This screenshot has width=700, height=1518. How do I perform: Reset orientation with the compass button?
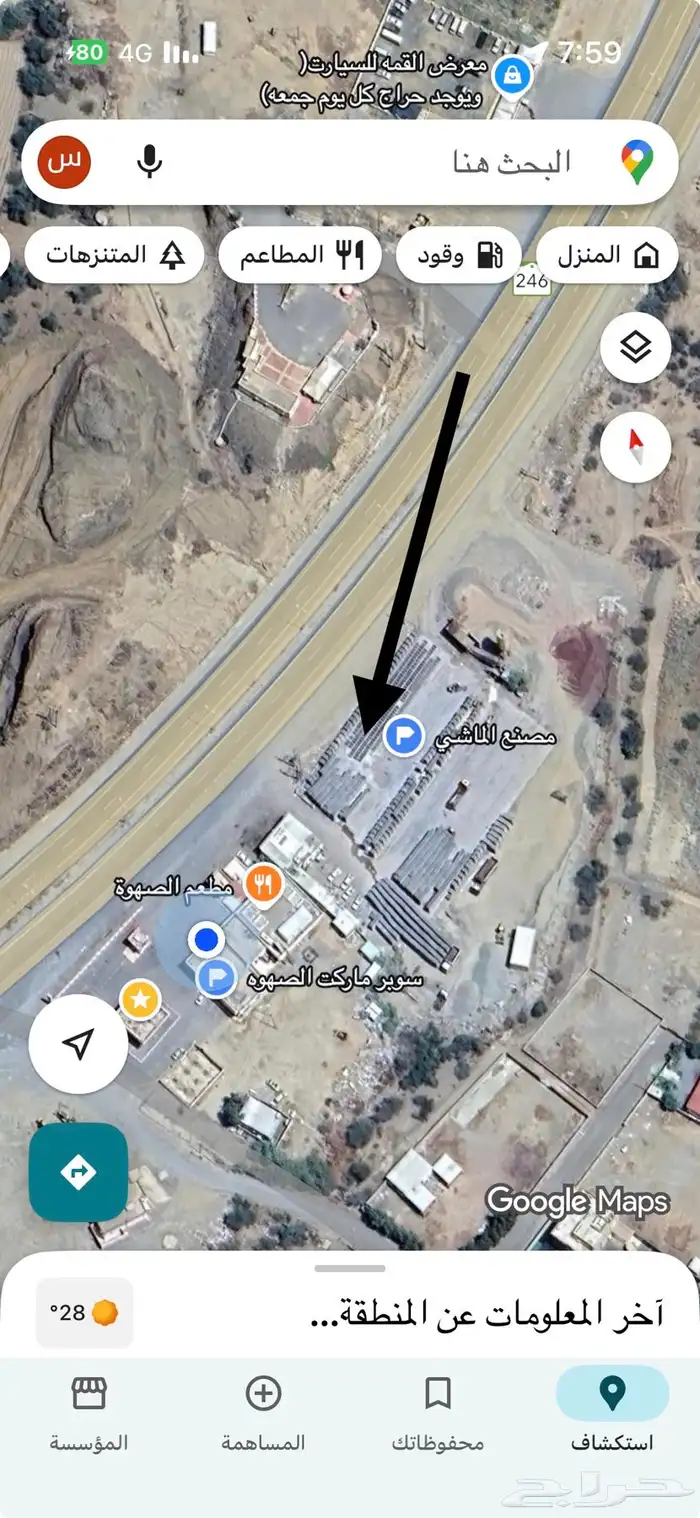[635, 447]
